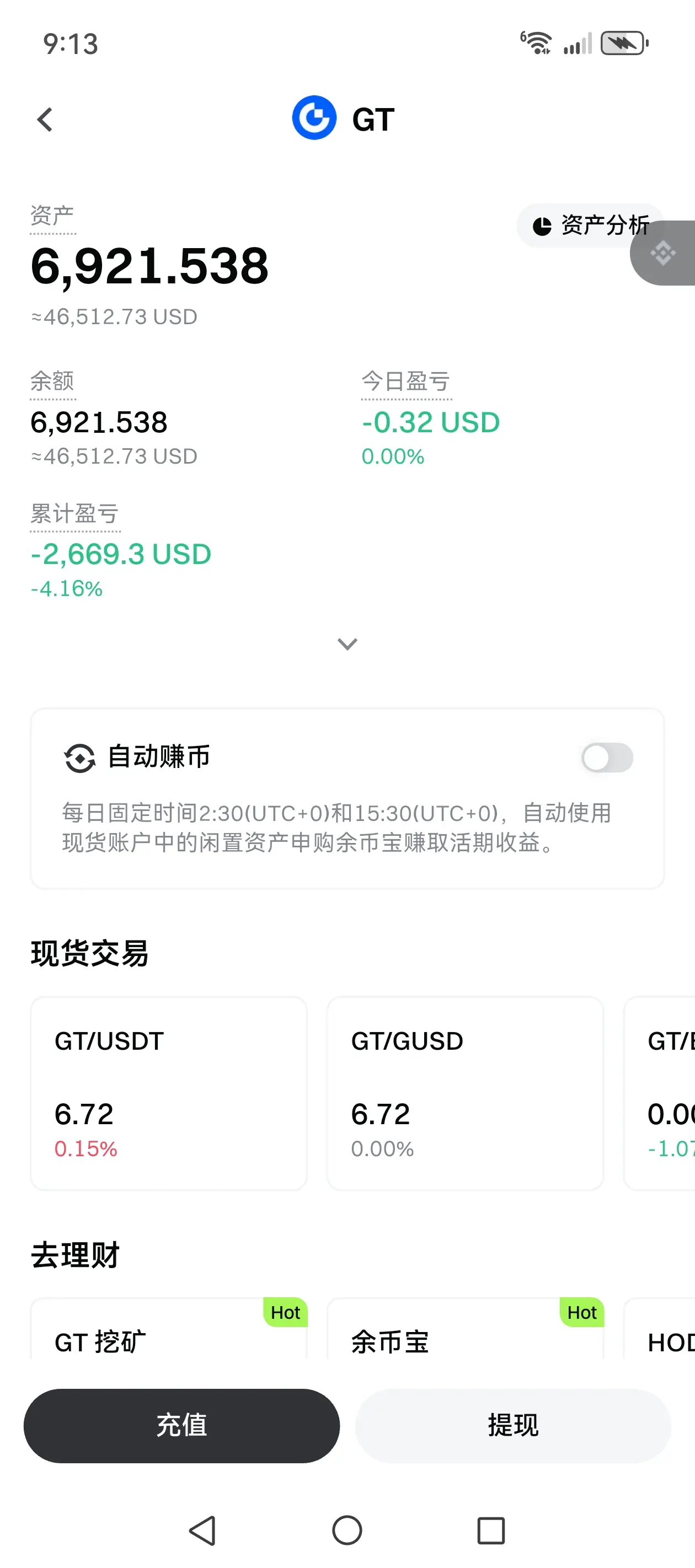
Task: Go to the system home screen
Action: pyautogui.click(x=347, y=1531)
